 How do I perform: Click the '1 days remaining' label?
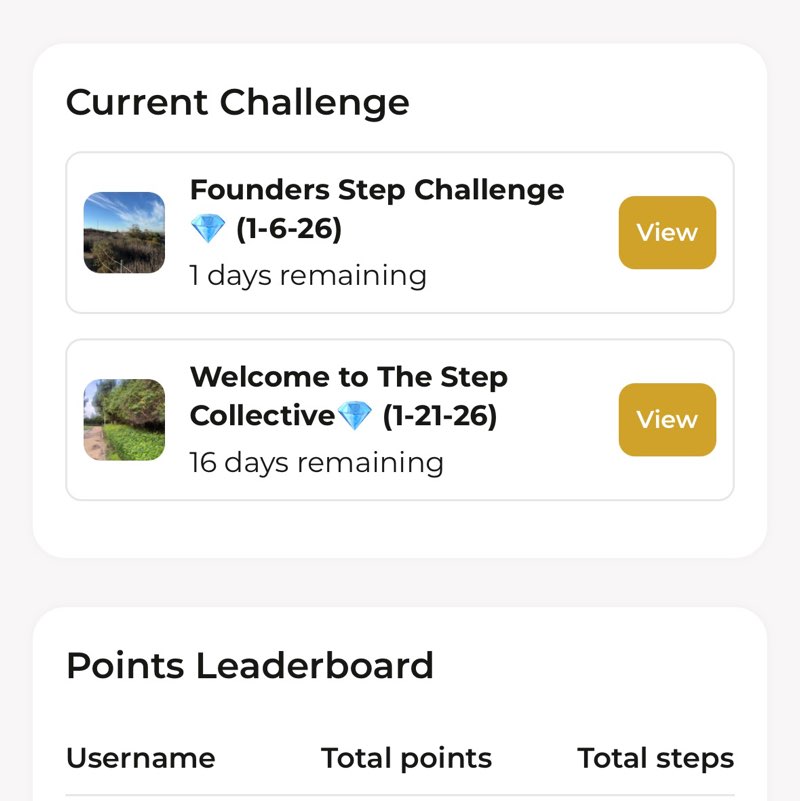(308, 275)
